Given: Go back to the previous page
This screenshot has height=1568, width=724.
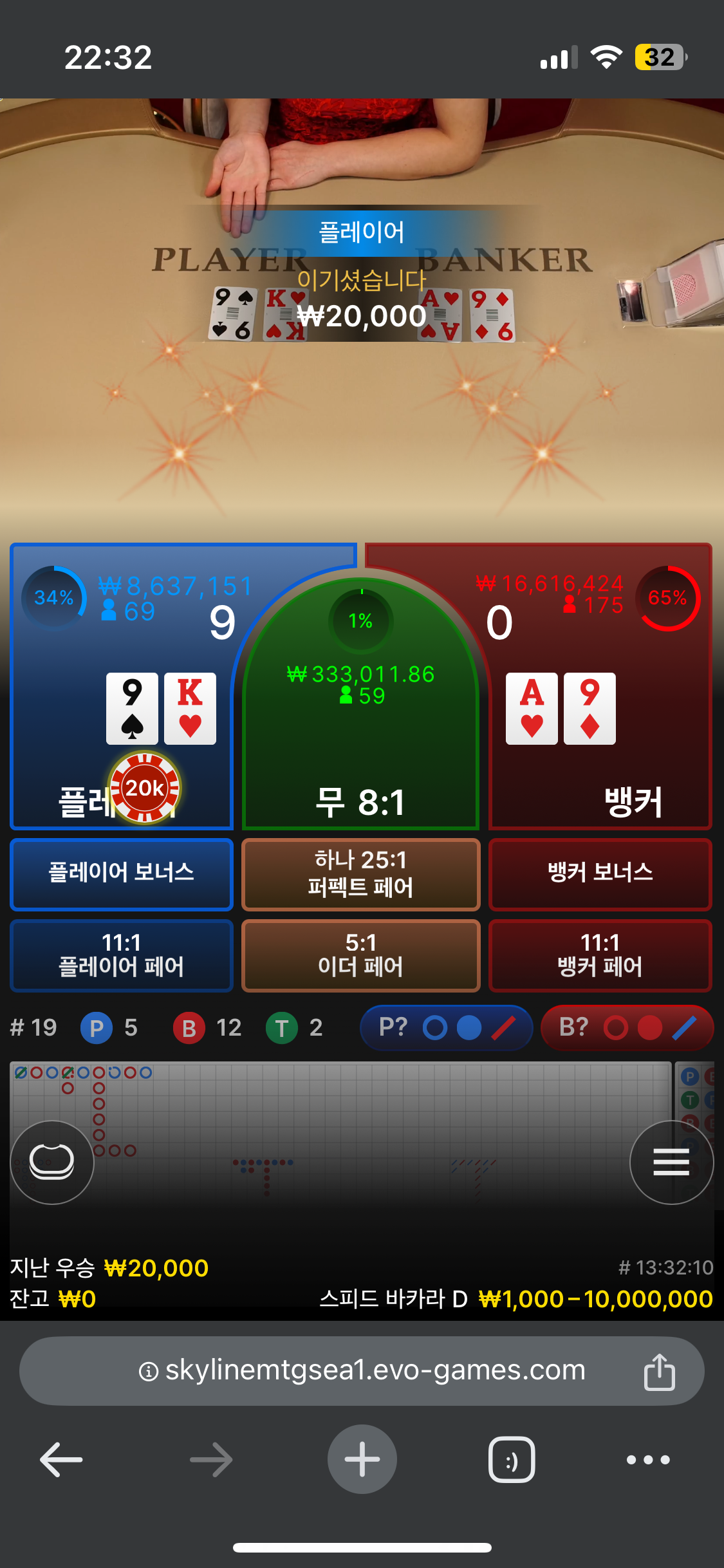Looking at the screenshot, I should [x=61, y=1459].
